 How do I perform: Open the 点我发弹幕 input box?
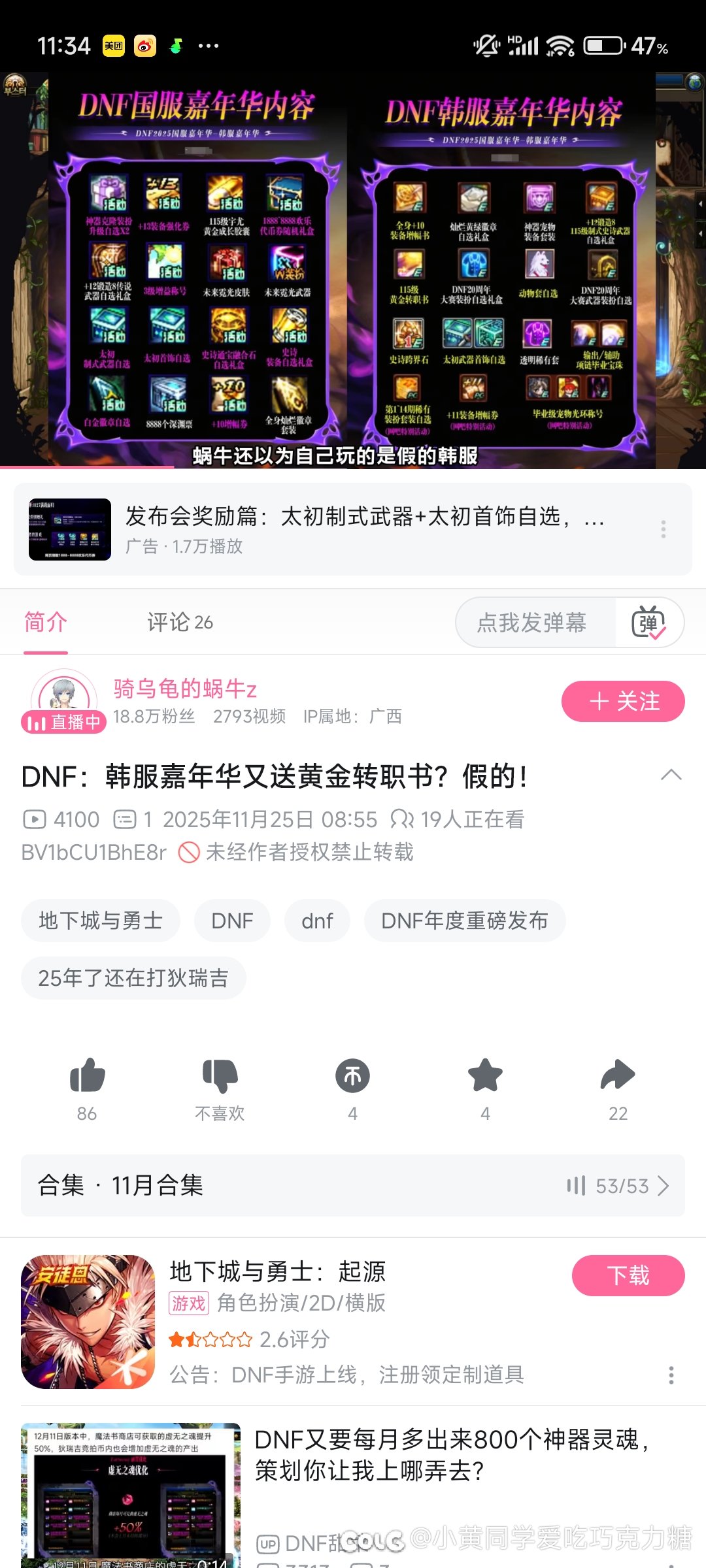tap(532, 623)
